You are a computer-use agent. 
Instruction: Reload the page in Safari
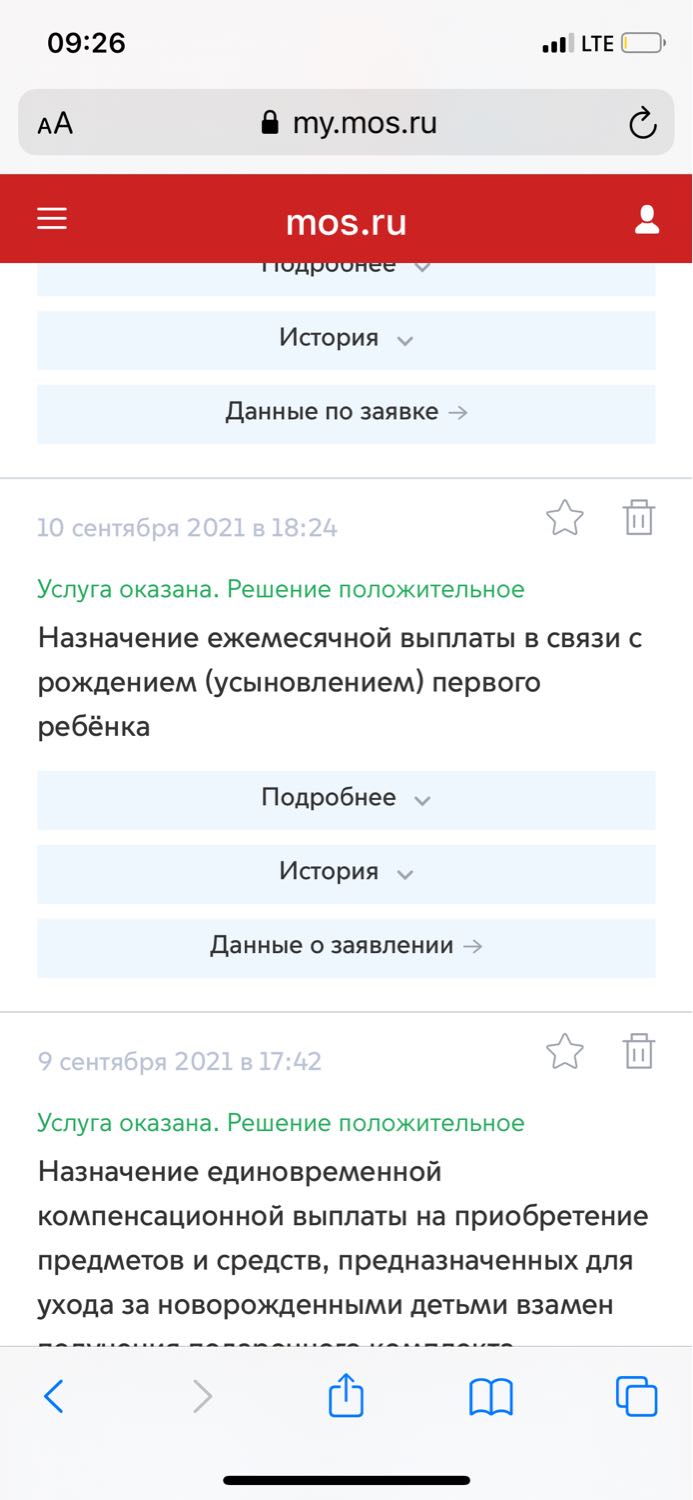[642, 124]
